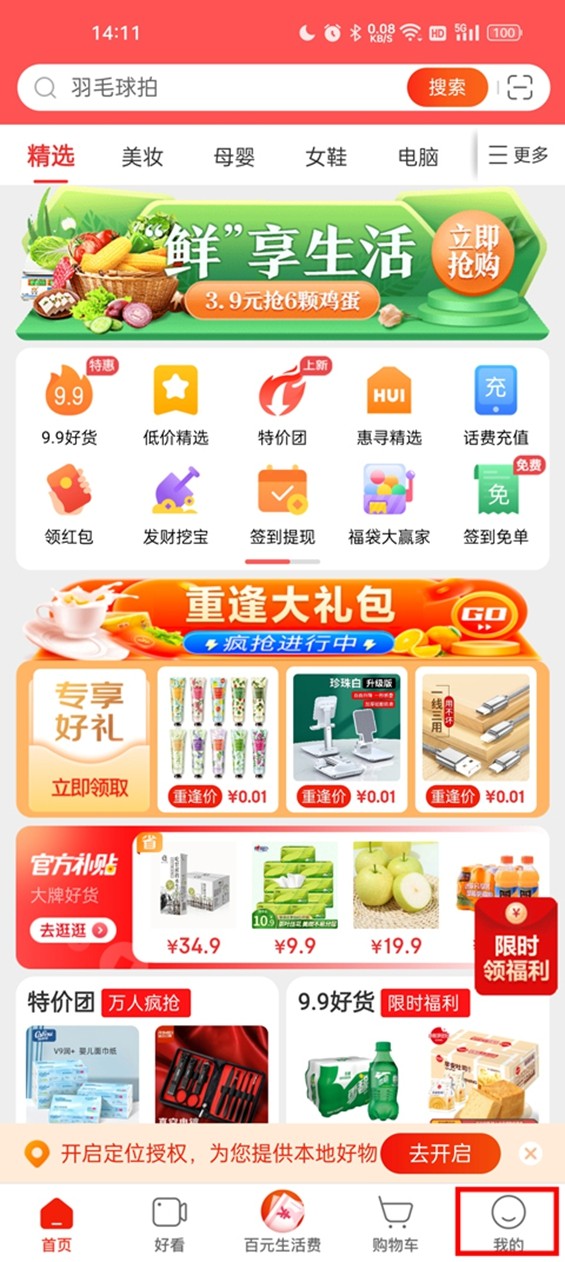The height and width of the screenshot is (1262, 565).
Task: Switch to the 好看 bottom tab
Action: pyautogui.click(x=169, y=1225)
